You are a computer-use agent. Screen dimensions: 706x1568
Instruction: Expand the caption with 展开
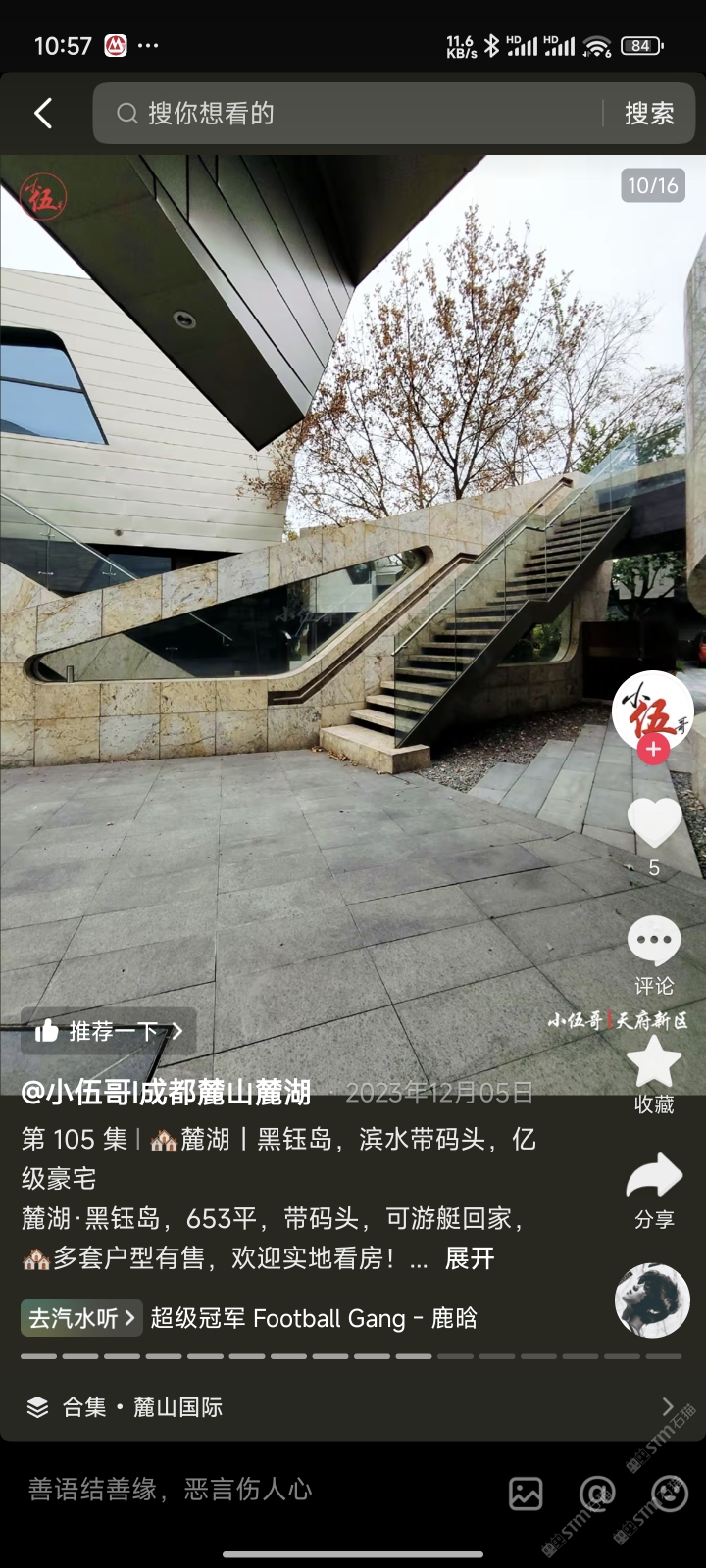(470, 1258)
